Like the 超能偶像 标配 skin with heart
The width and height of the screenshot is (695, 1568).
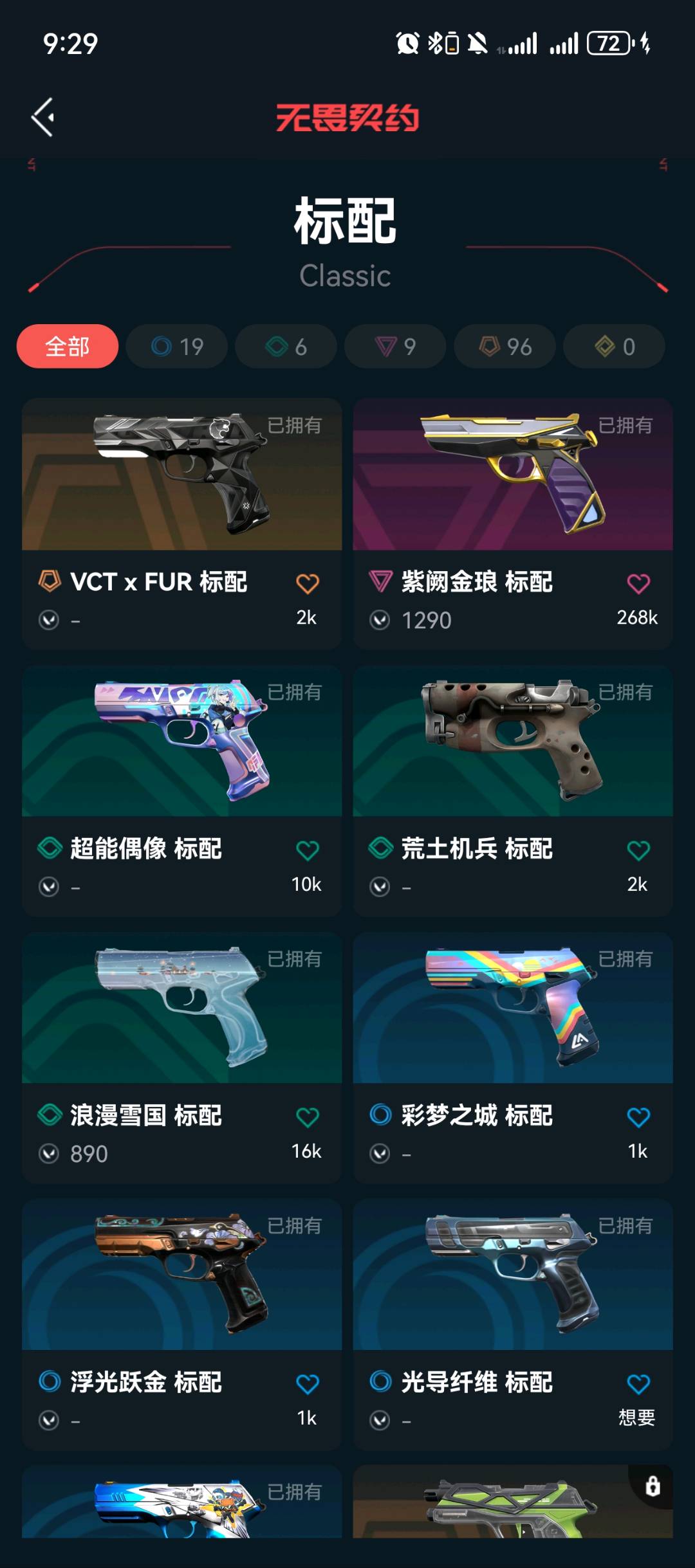pyautogui.click(x=307, y=850)
